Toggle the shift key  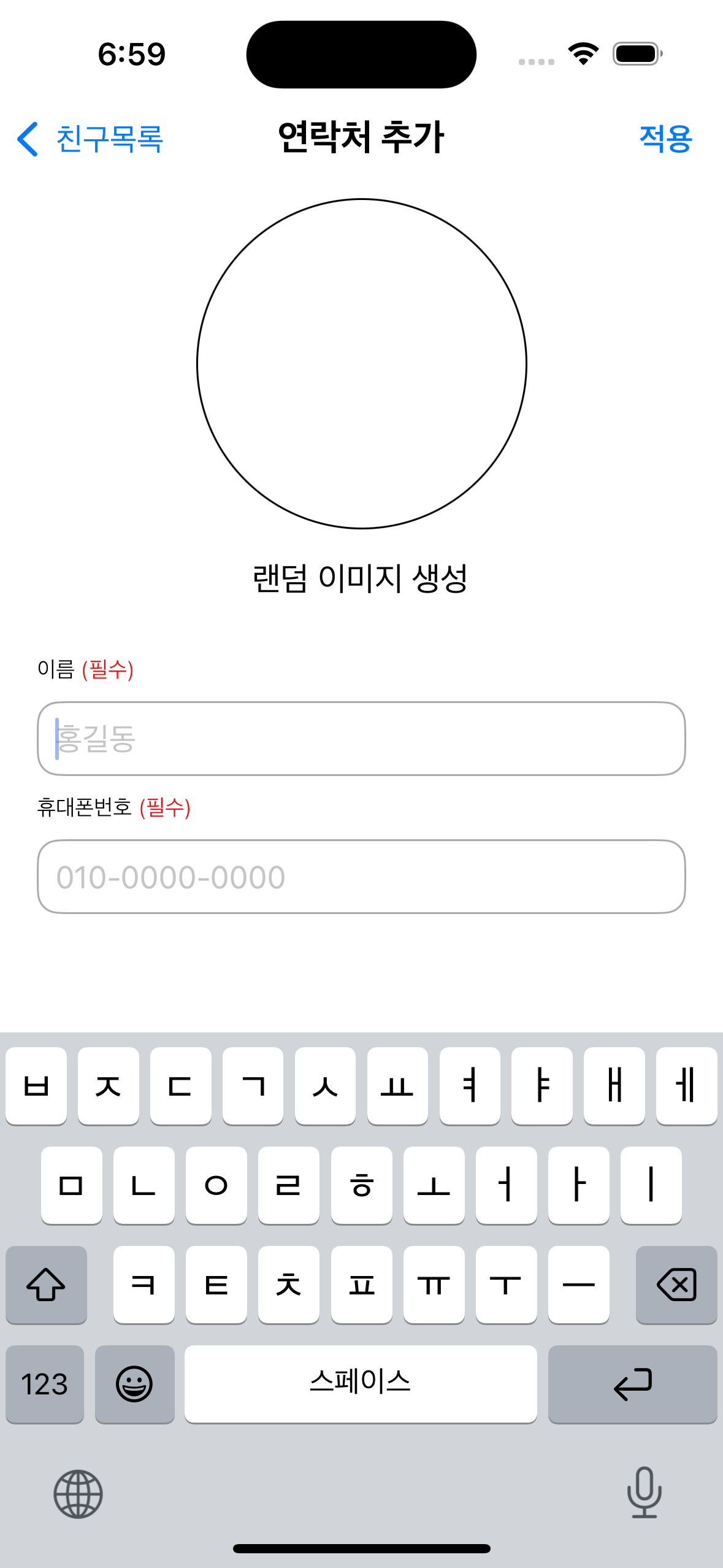[46, 1284]
